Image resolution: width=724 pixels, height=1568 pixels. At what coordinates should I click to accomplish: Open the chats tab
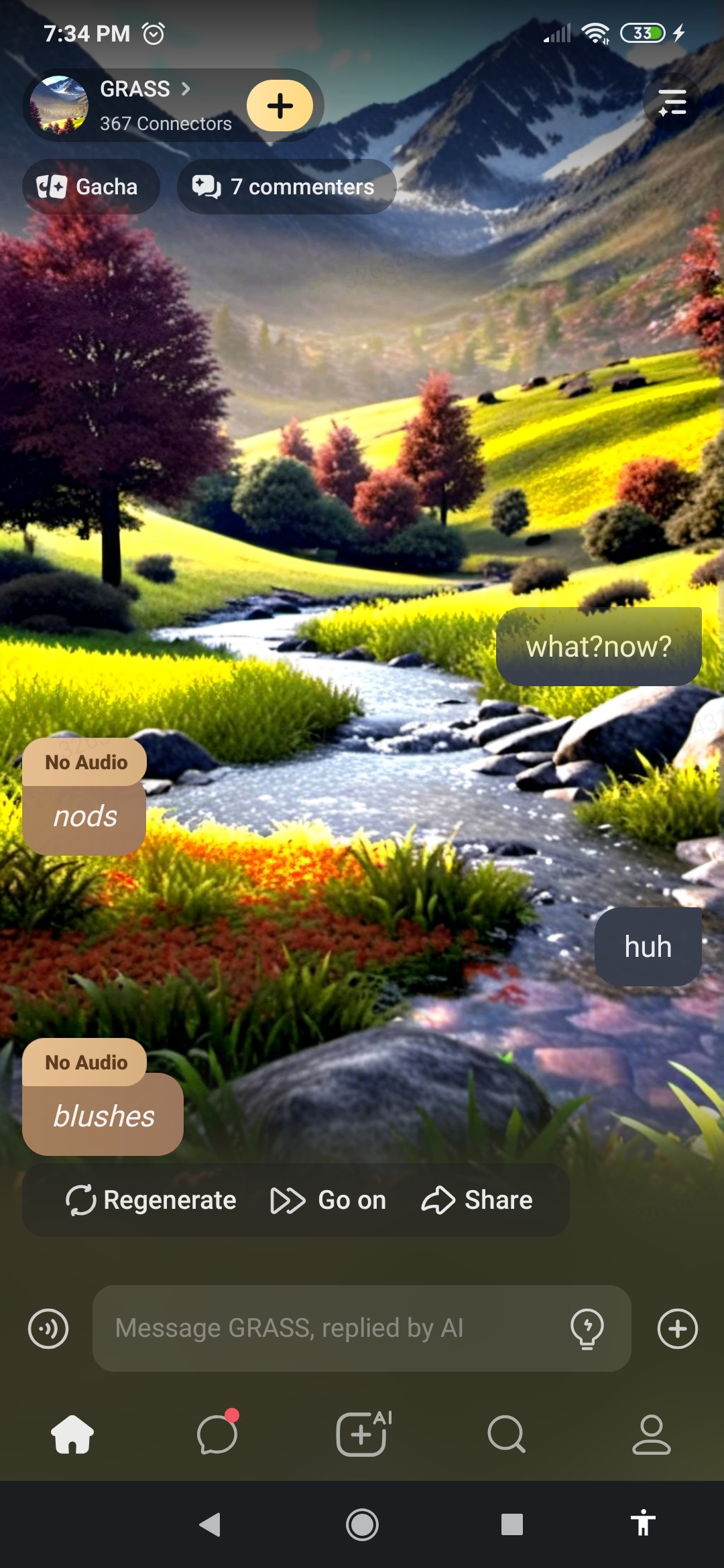217,1434
